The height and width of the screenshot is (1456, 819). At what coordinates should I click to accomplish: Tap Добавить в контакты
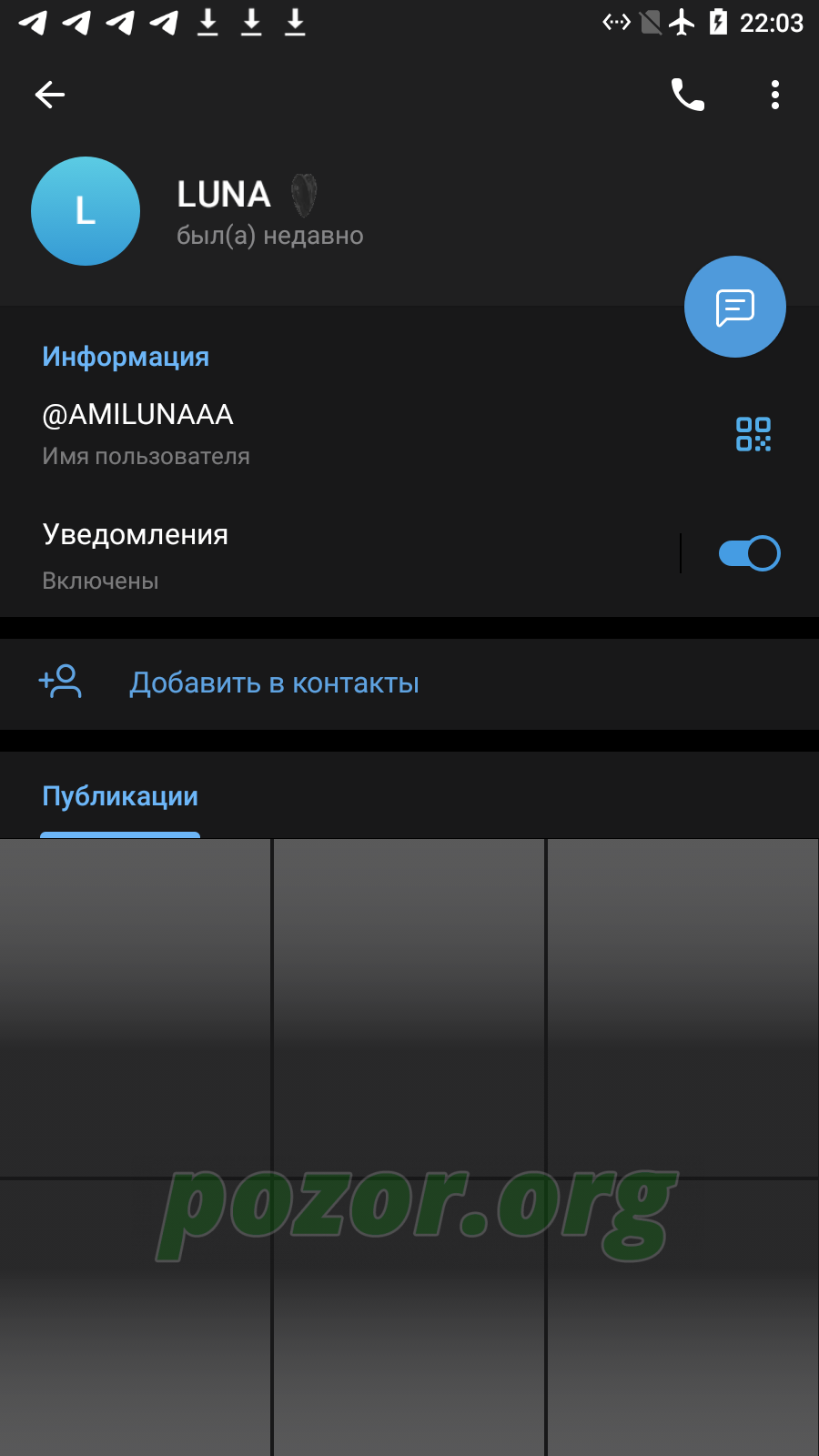[x=409, y=683]
